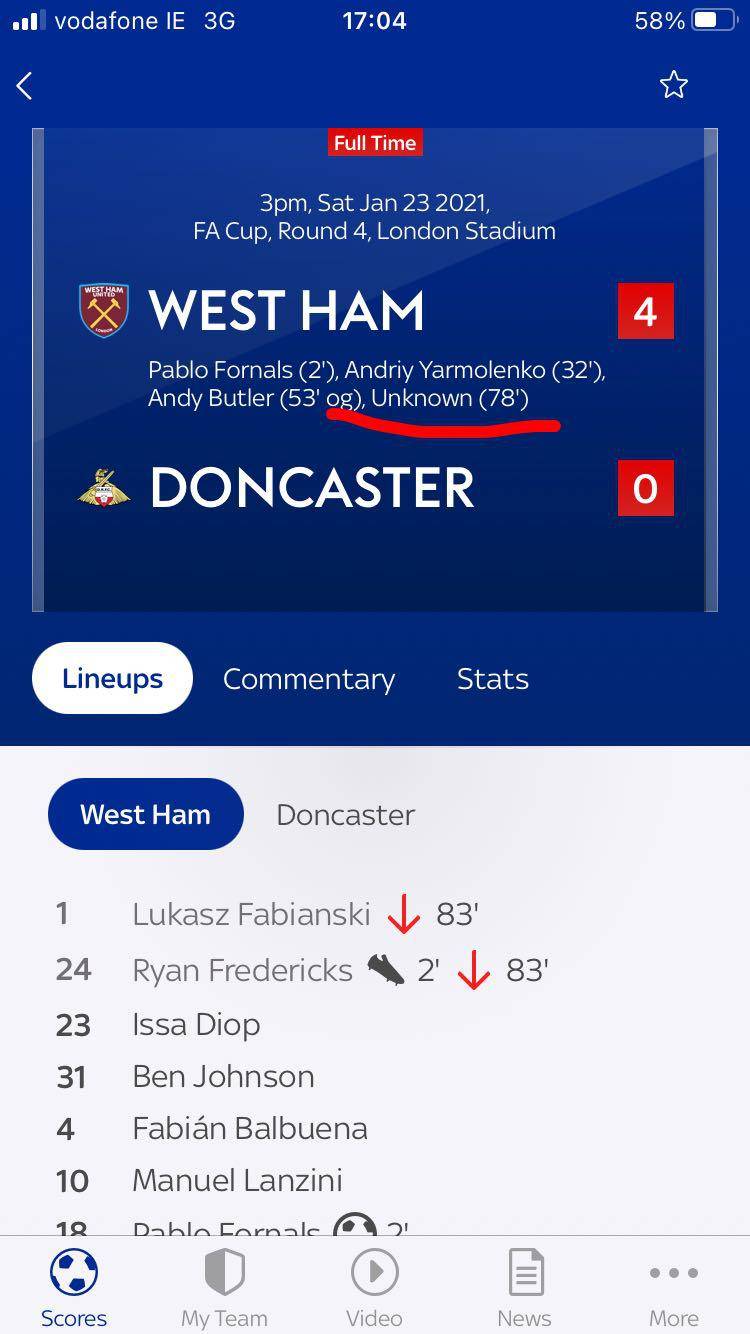Open the Stats tab
The image size is (750, 1334).
493,678
